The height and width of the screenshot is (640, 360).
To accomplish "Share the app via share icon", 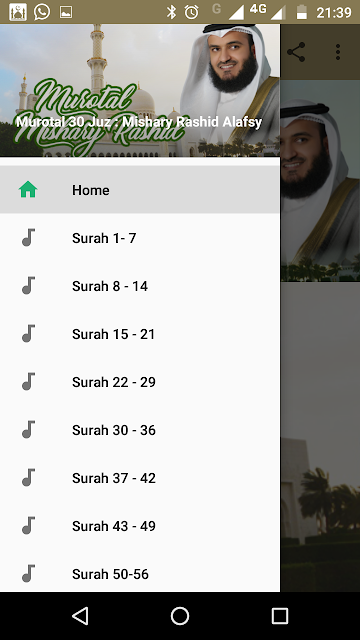I will tap(296, 52).
